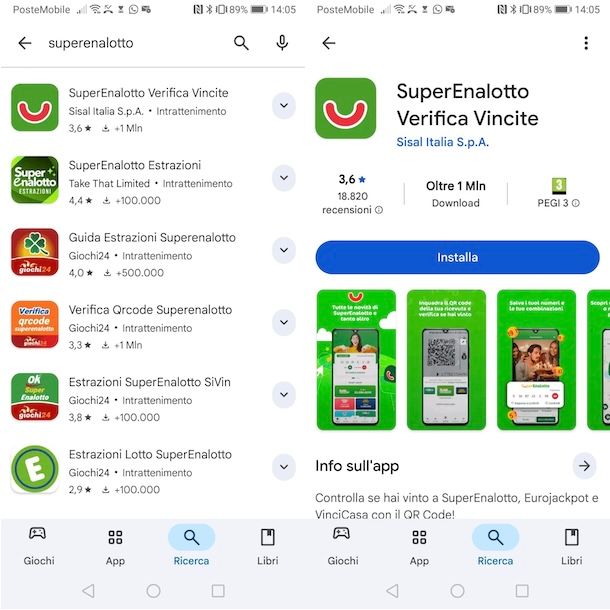The width and height of the screenshot is (610, 610).
Task: Install SuperEnalotto Verifica Vincite
Action: 457,257
